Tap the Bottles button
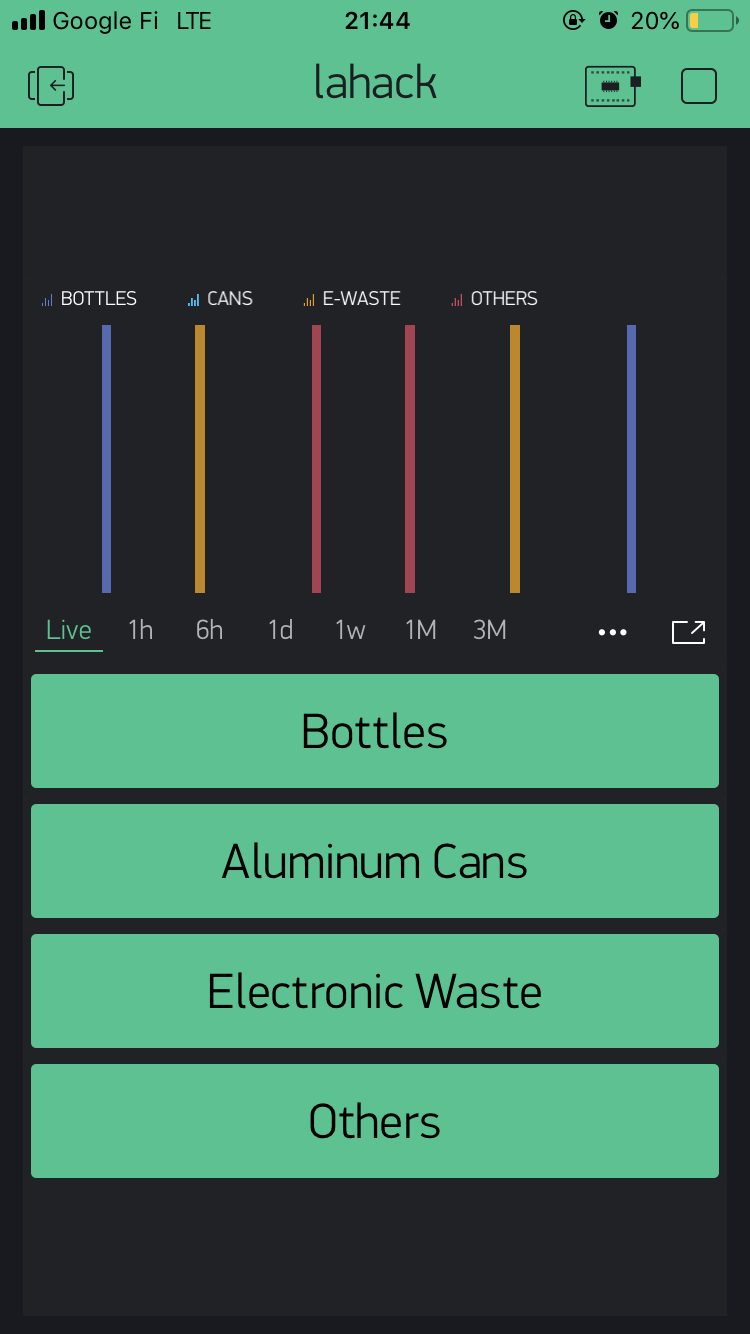 click(x=375, y=731)
